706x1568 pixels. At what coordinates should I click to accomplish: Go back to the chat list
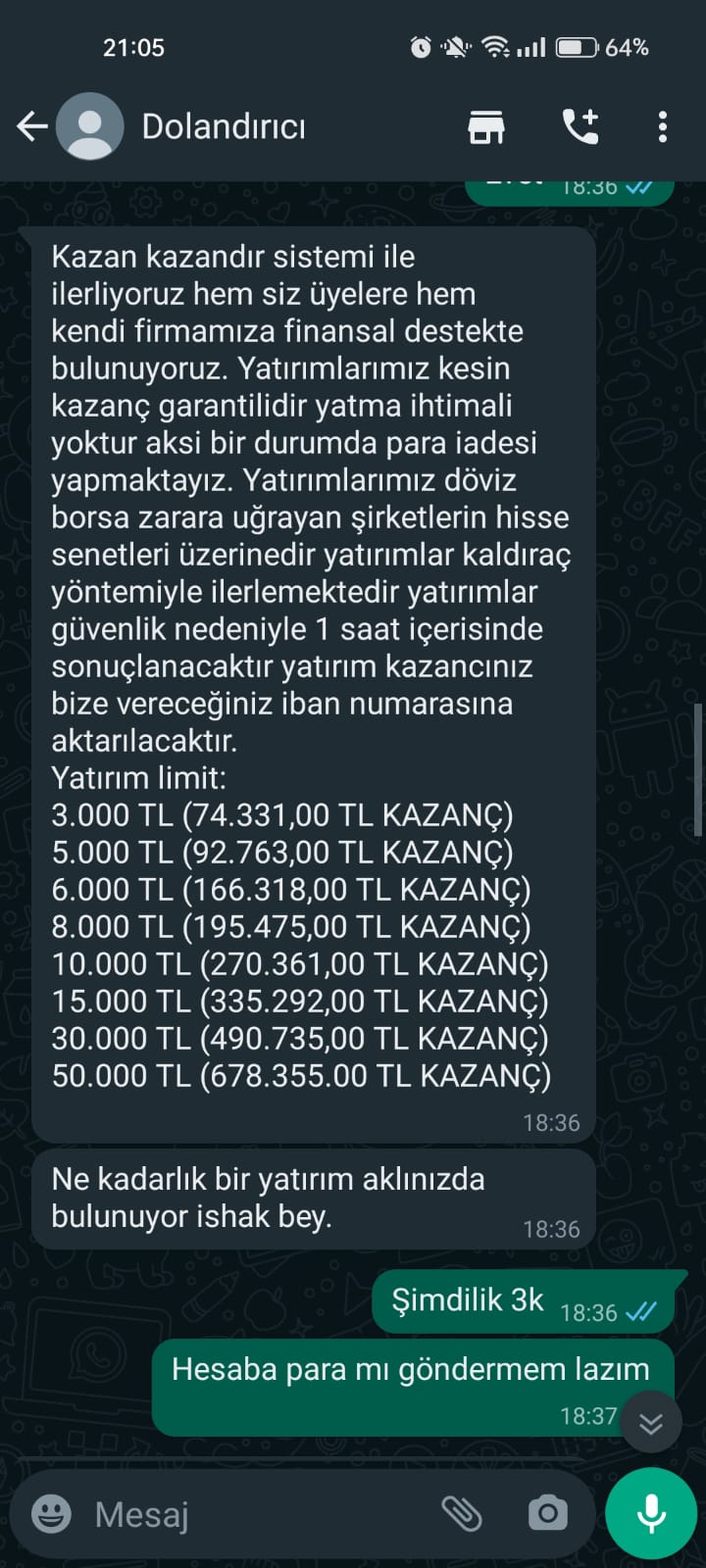coord(31,126)
